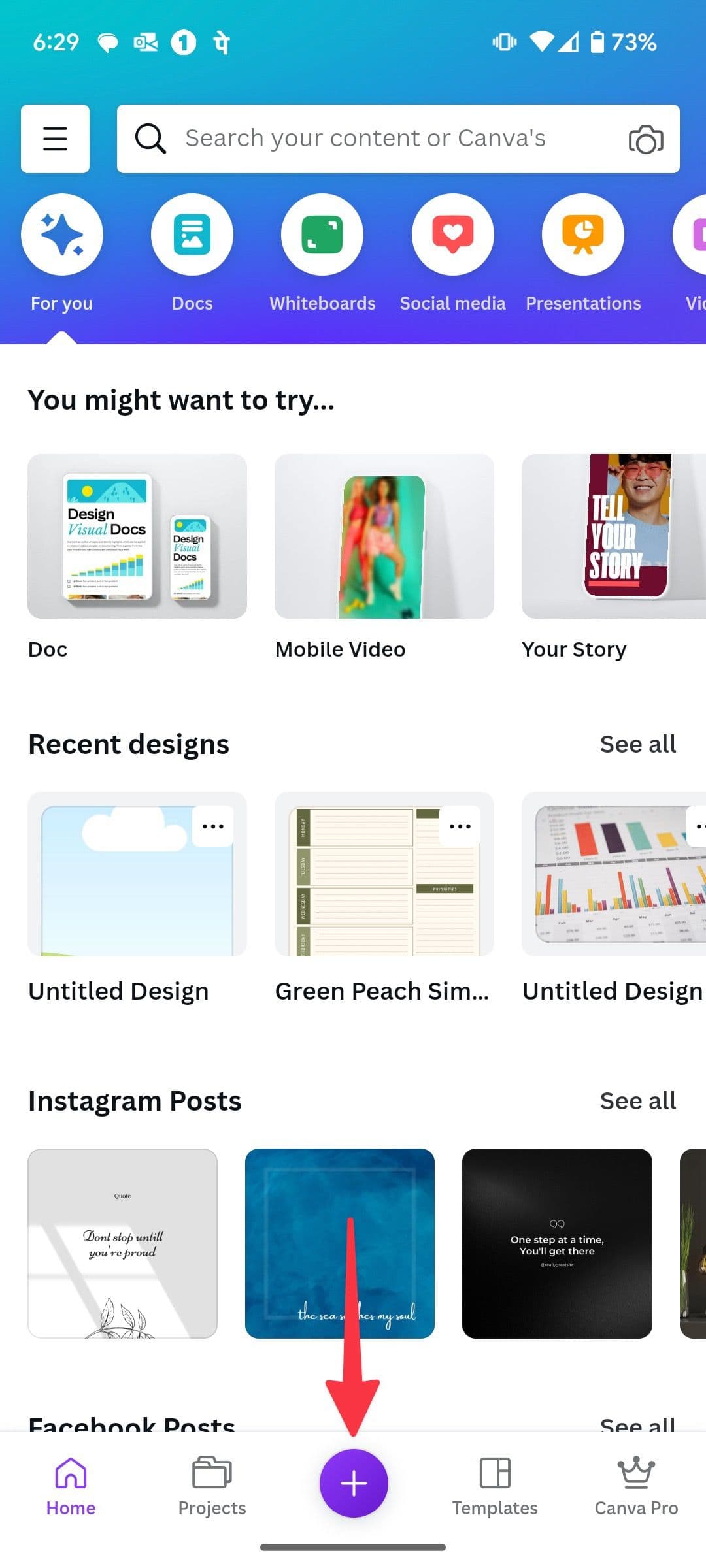This screenshot has height=1568, width=706.
Task: Open options for Green Peach design
Action: tap(460, 826)
